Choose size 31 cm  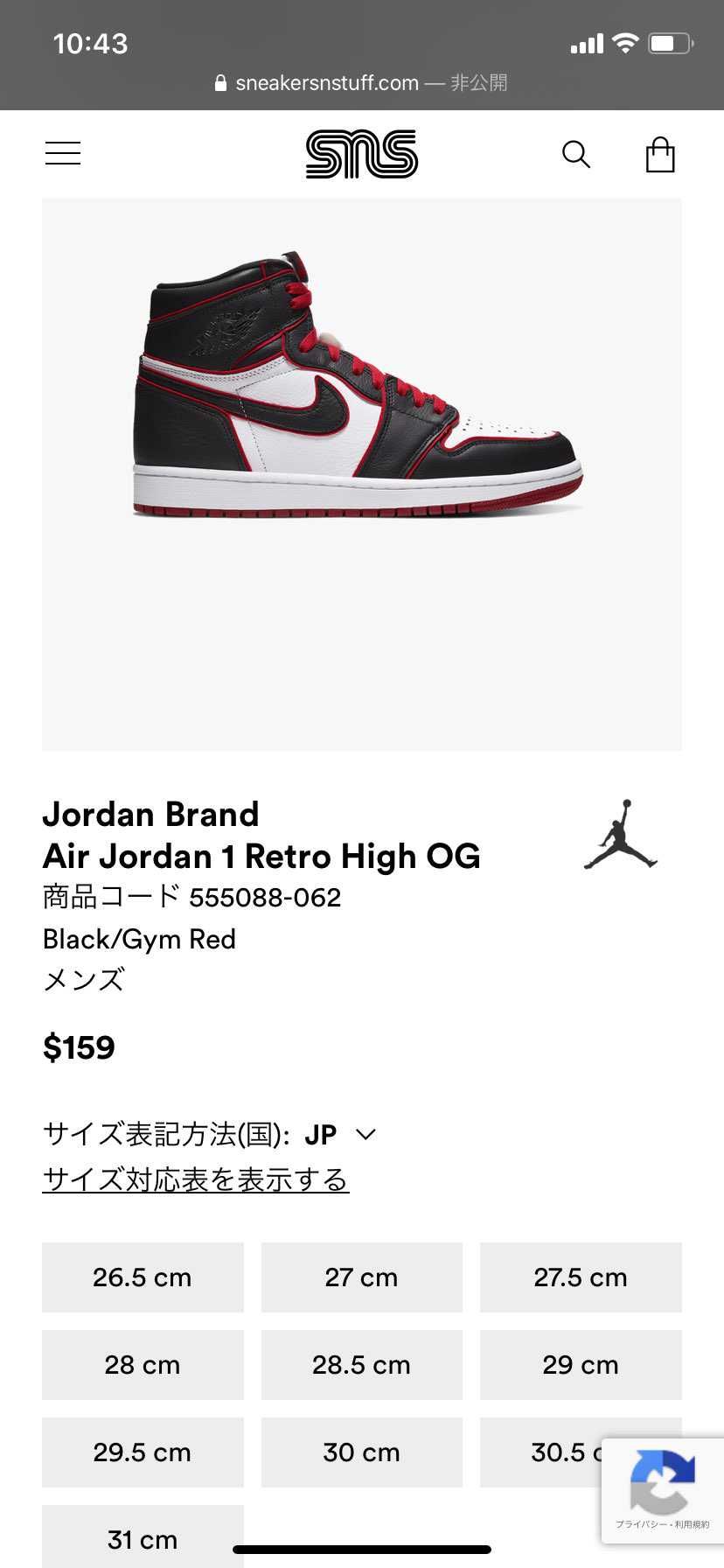tap(143, 1536)
